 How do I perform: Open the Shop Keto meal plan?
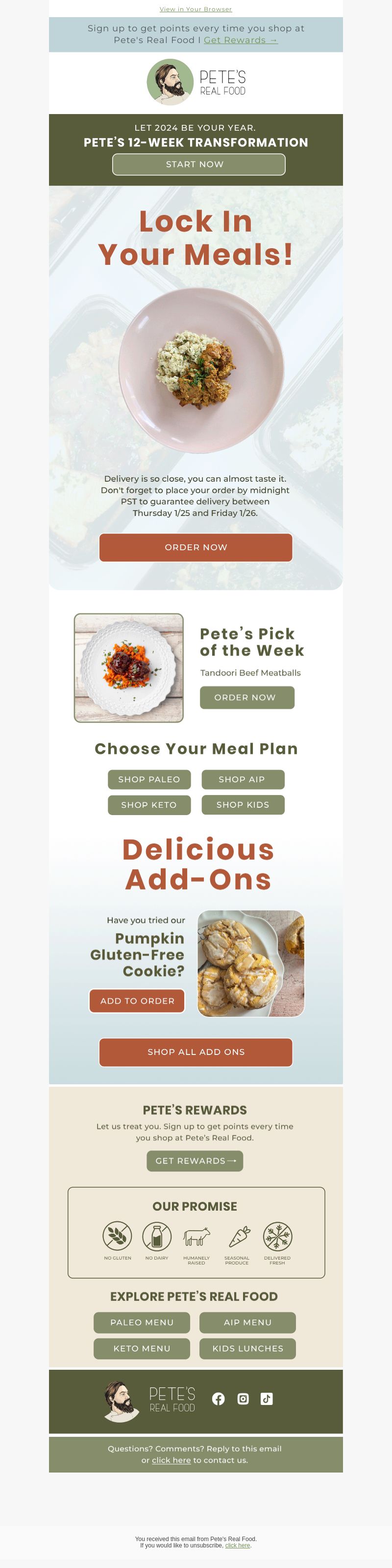(x=149, y=805)
